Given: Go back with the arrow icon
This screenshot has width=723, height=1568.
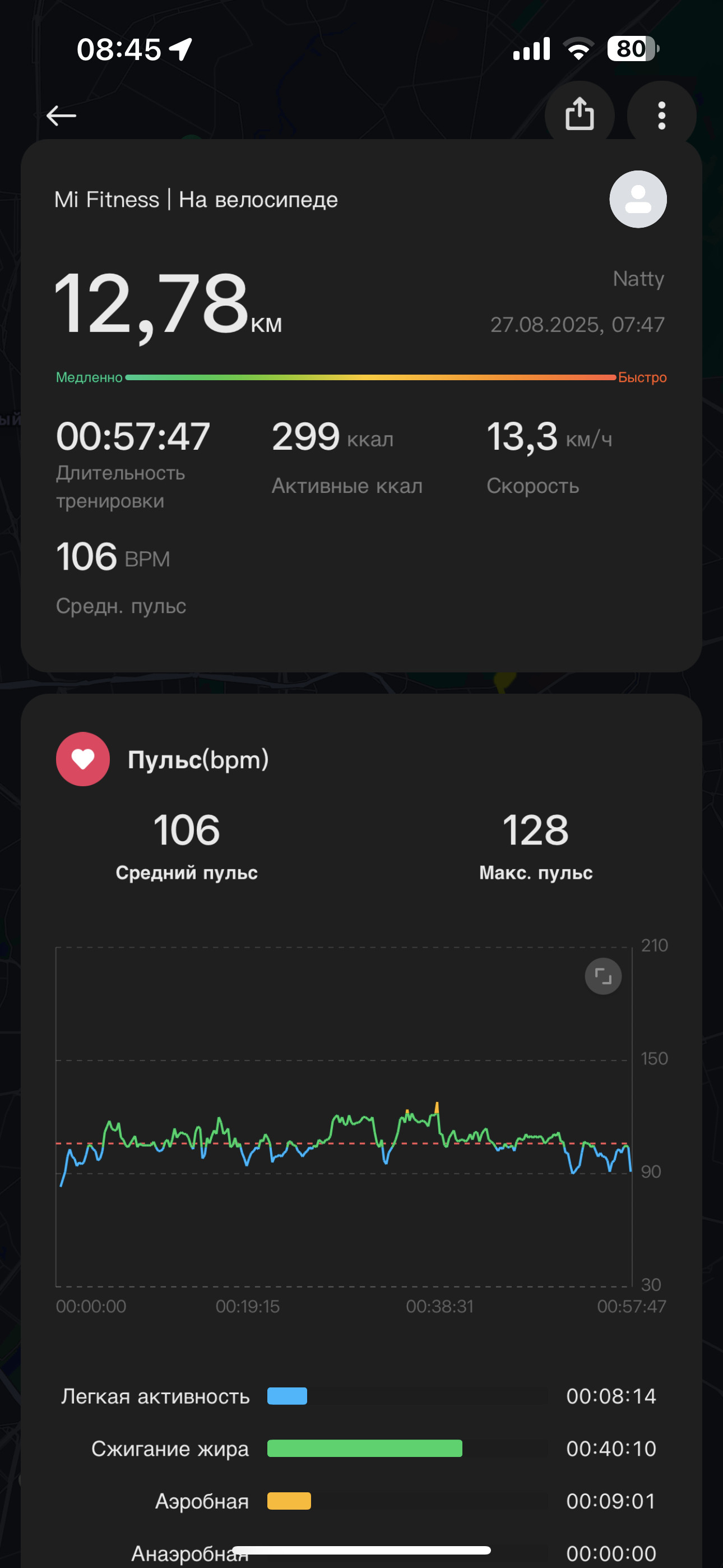Looking at the screenshot, I should 61,115.
